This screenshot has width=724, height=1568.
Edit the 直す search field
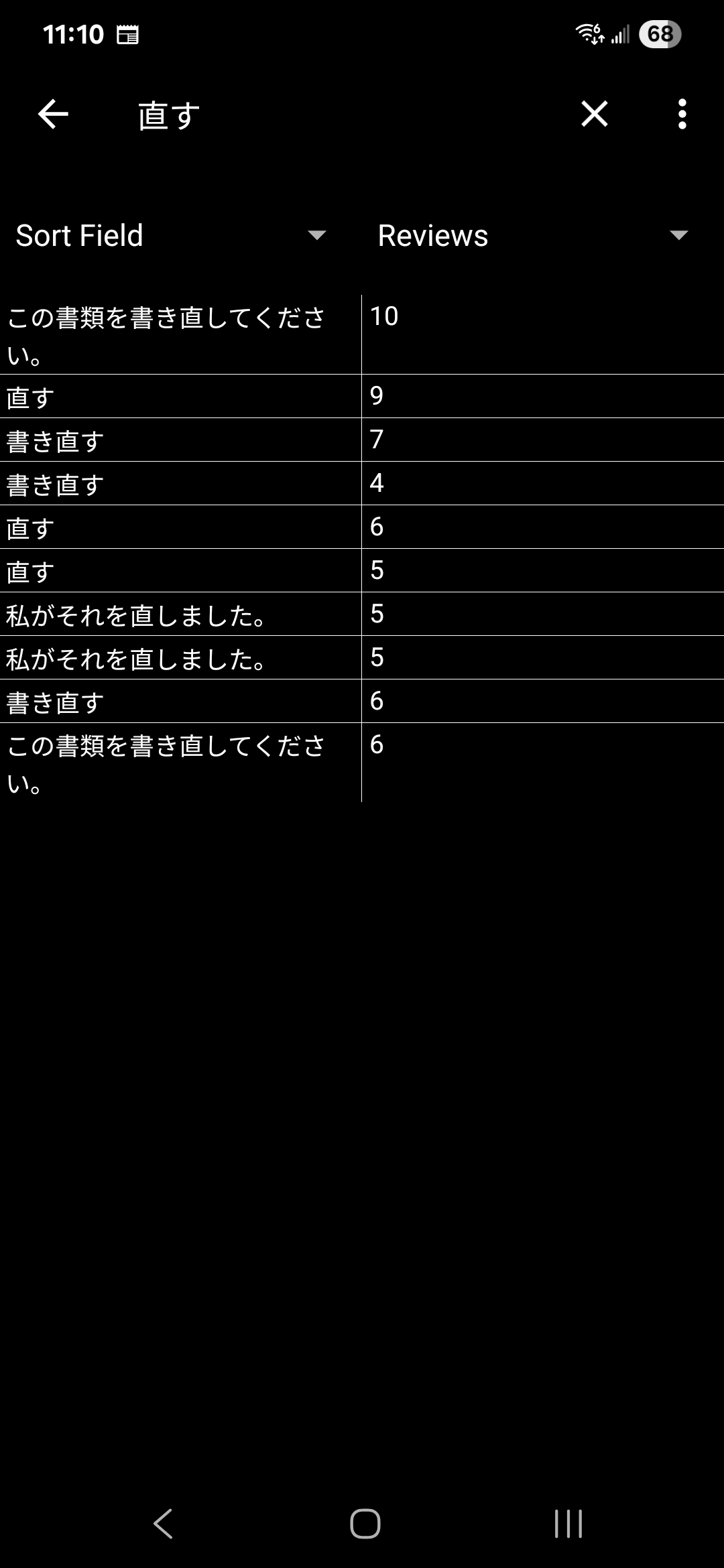335,115
